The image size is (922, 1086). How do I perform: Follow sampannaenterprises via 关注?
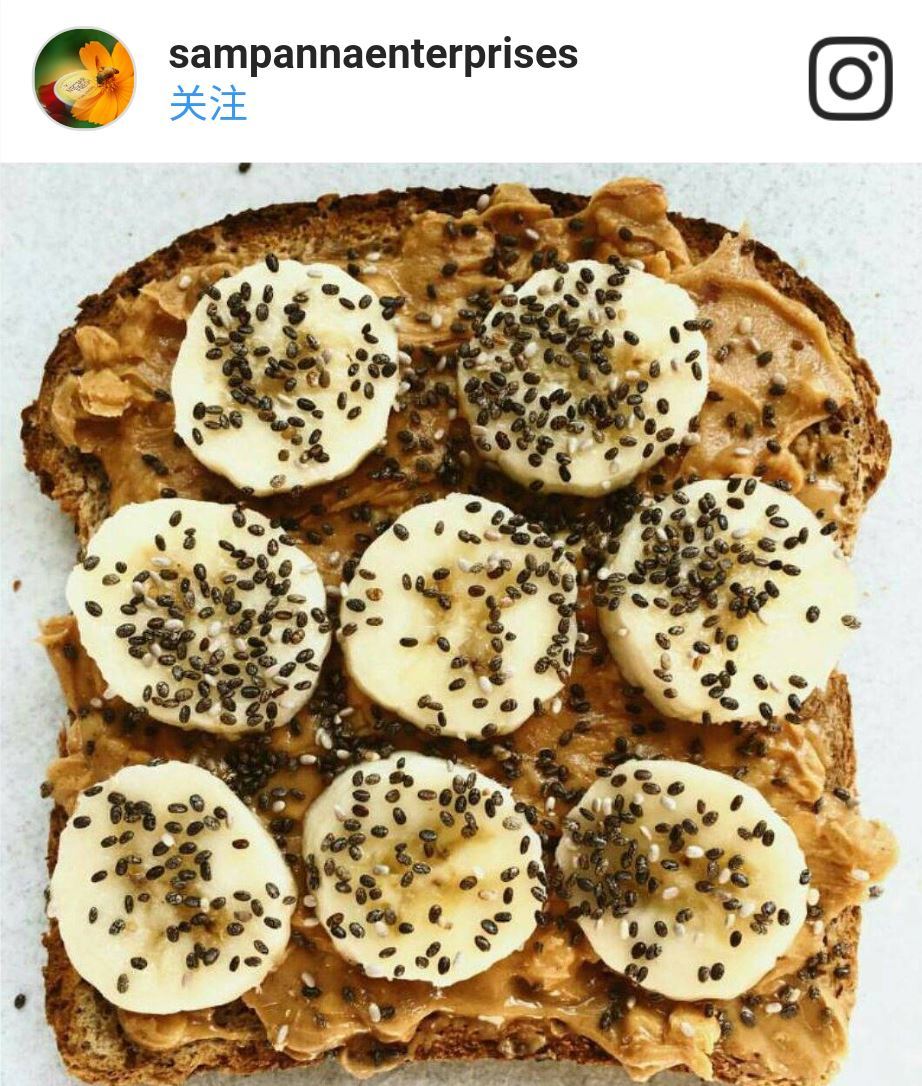point(208,104)
